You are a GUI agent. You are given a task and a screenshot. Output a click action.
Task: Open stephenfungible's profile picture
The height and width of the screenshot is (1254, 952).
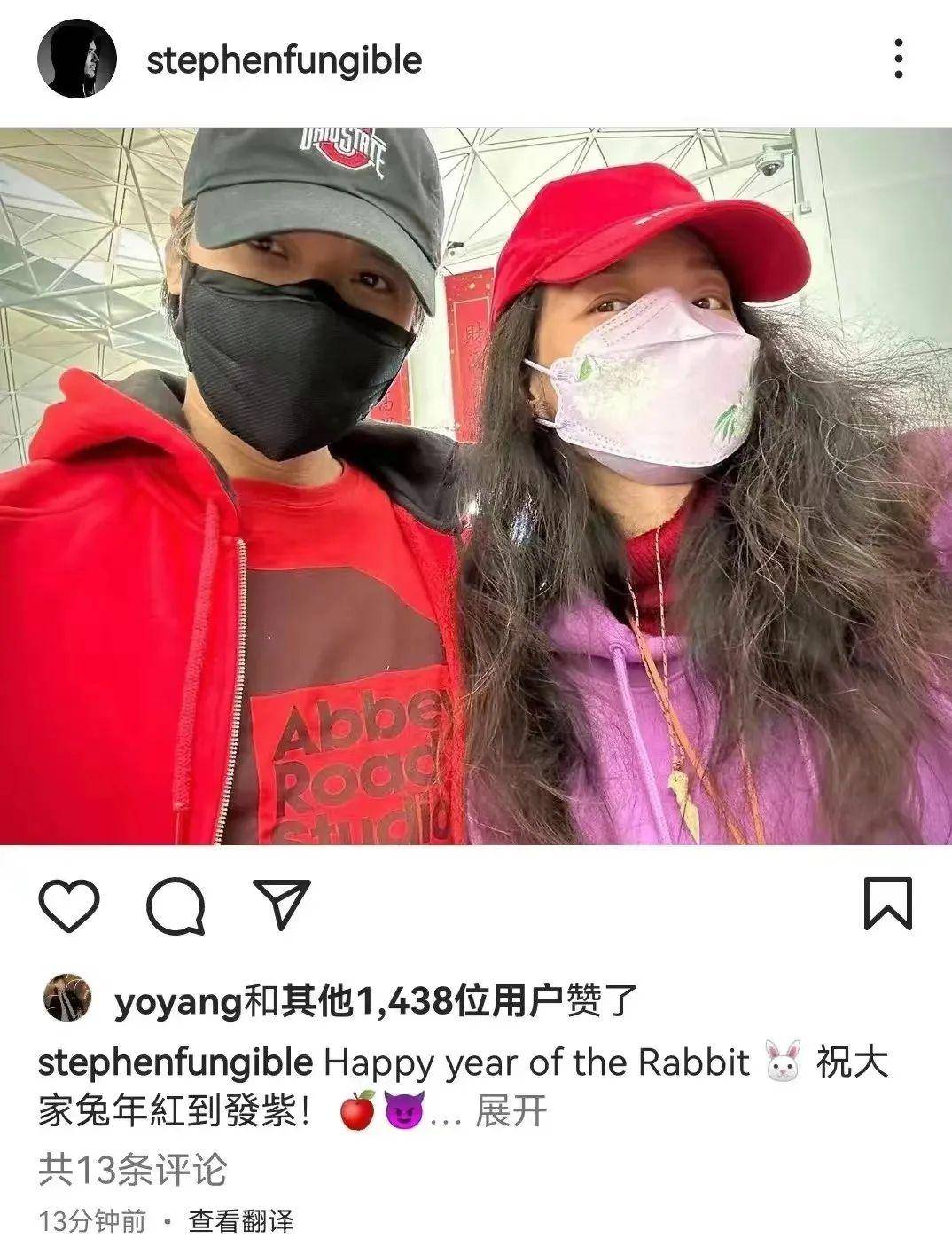(76, 59)
